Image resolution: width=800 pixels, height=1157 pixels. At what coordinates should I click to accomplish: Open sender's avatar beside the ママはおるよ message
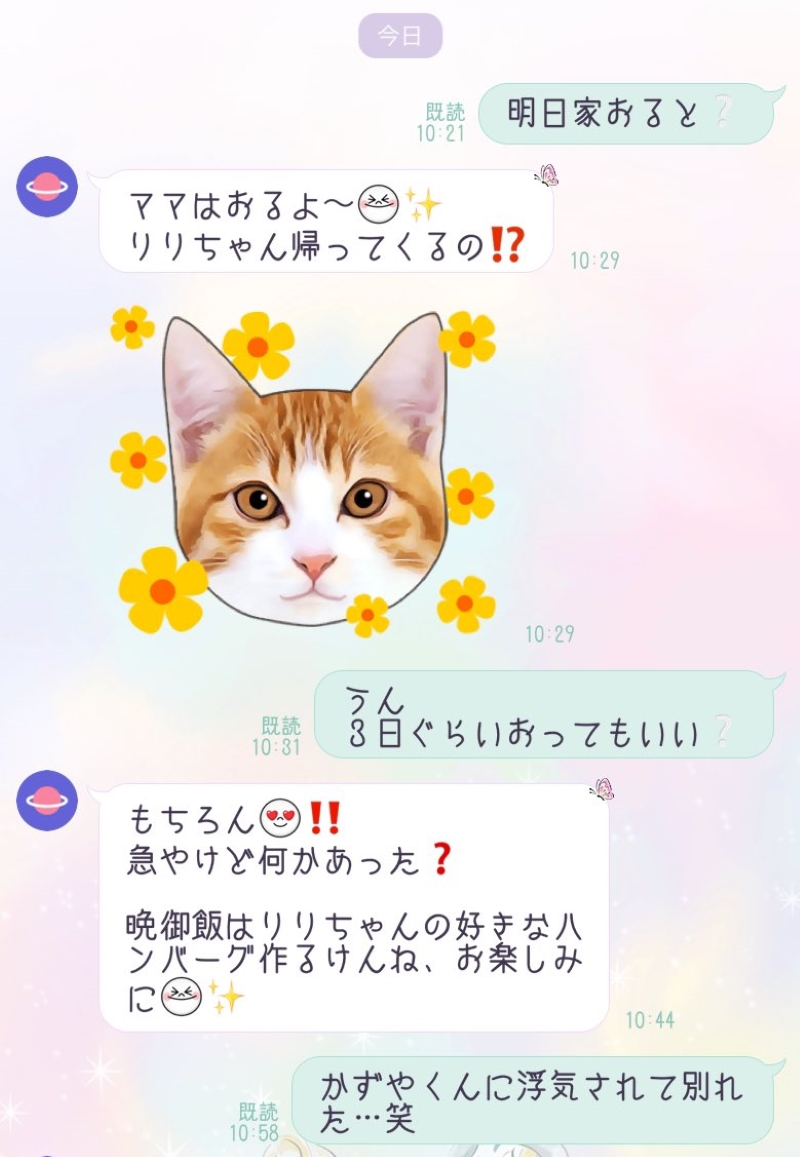[47, 187]
